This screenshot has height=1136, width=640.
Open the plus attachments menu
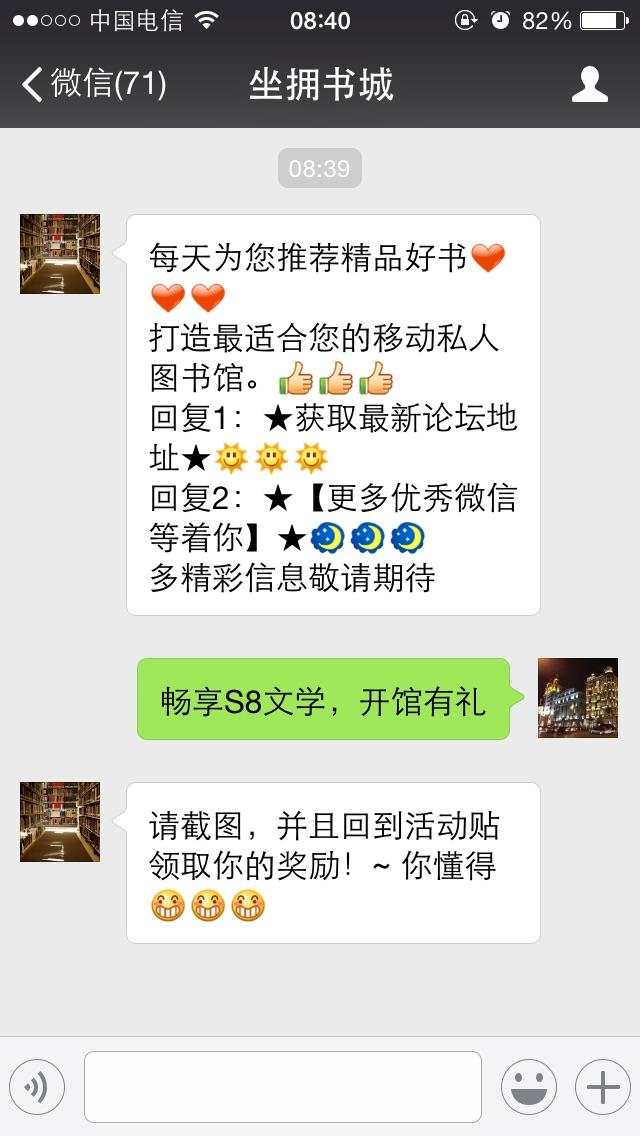pos(602,1087)
